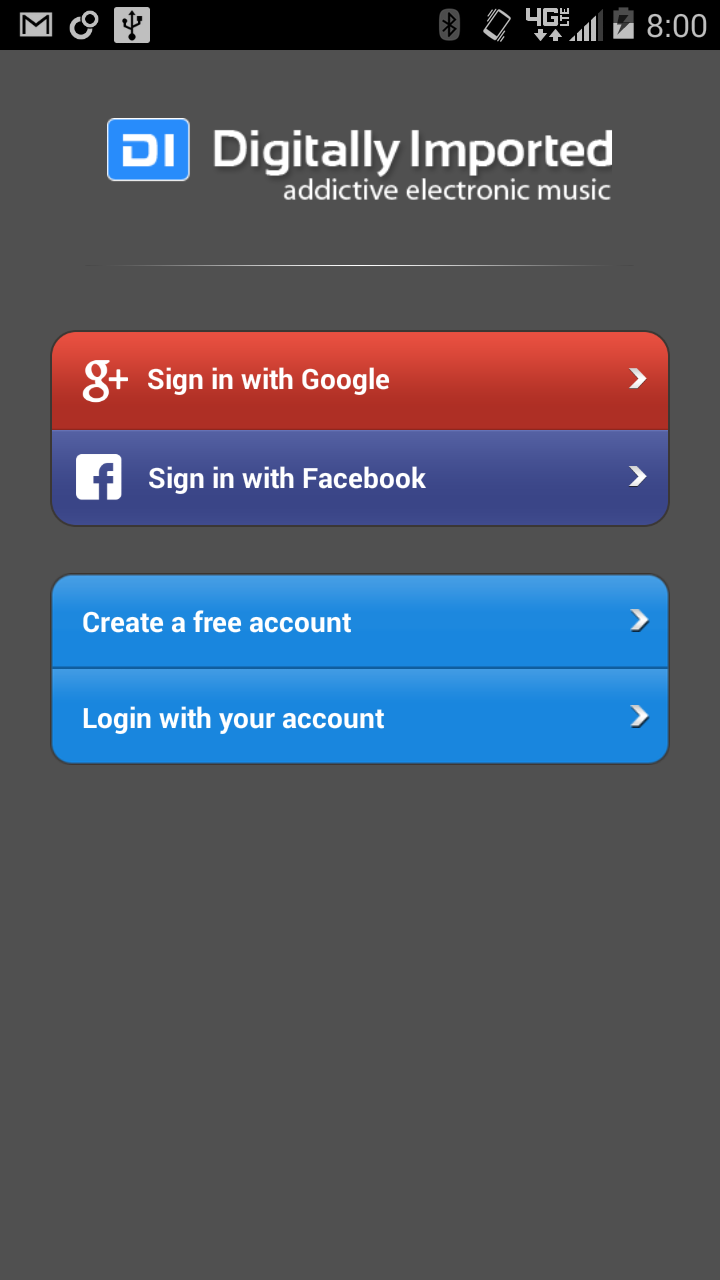This screenshot has height=1280, width=720.
Task: Select the Digitally Imported DI logo
Action: pyautogui.click(x=148, y=149)
